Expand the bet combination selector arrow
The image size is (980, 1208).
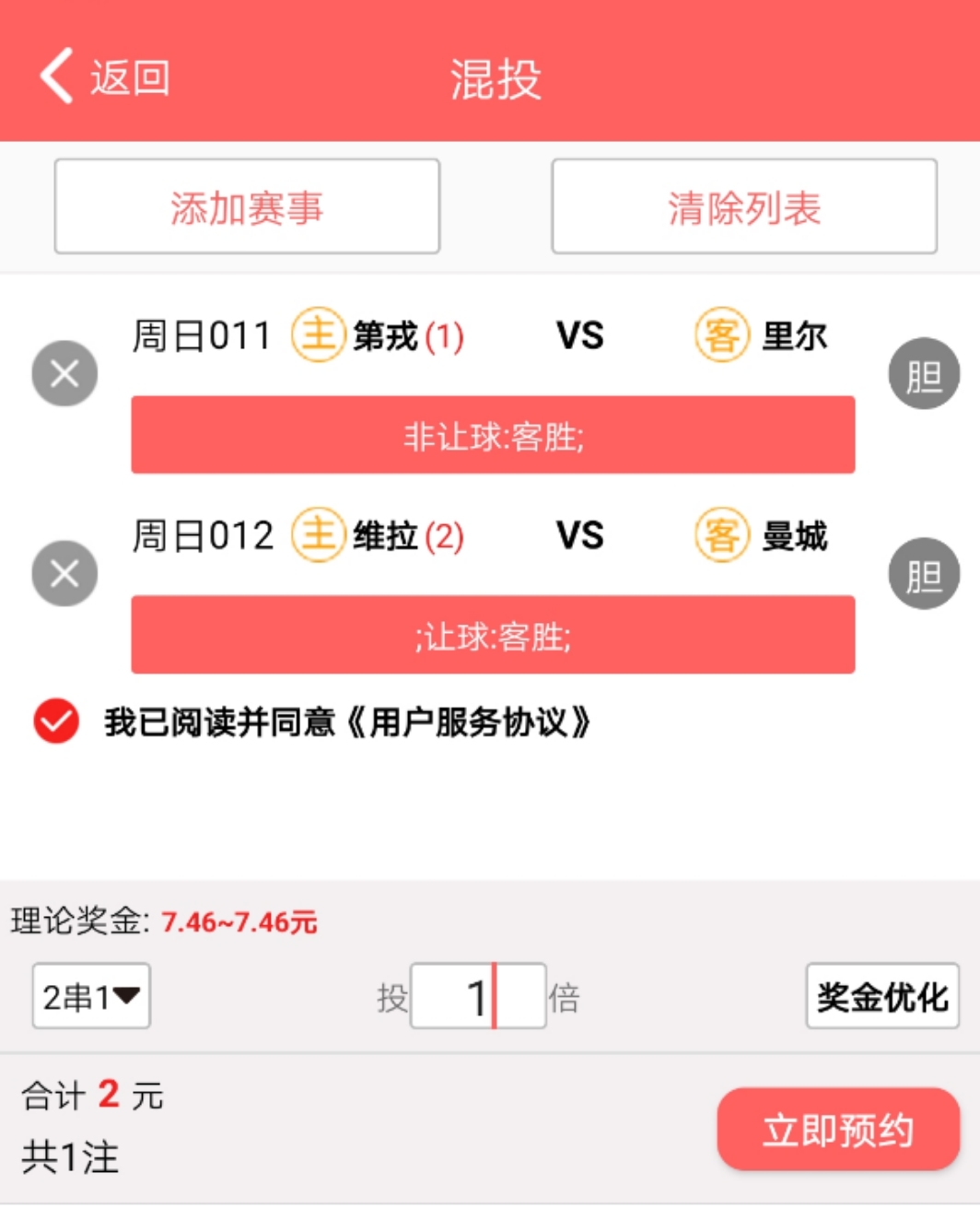click(129, 996)
